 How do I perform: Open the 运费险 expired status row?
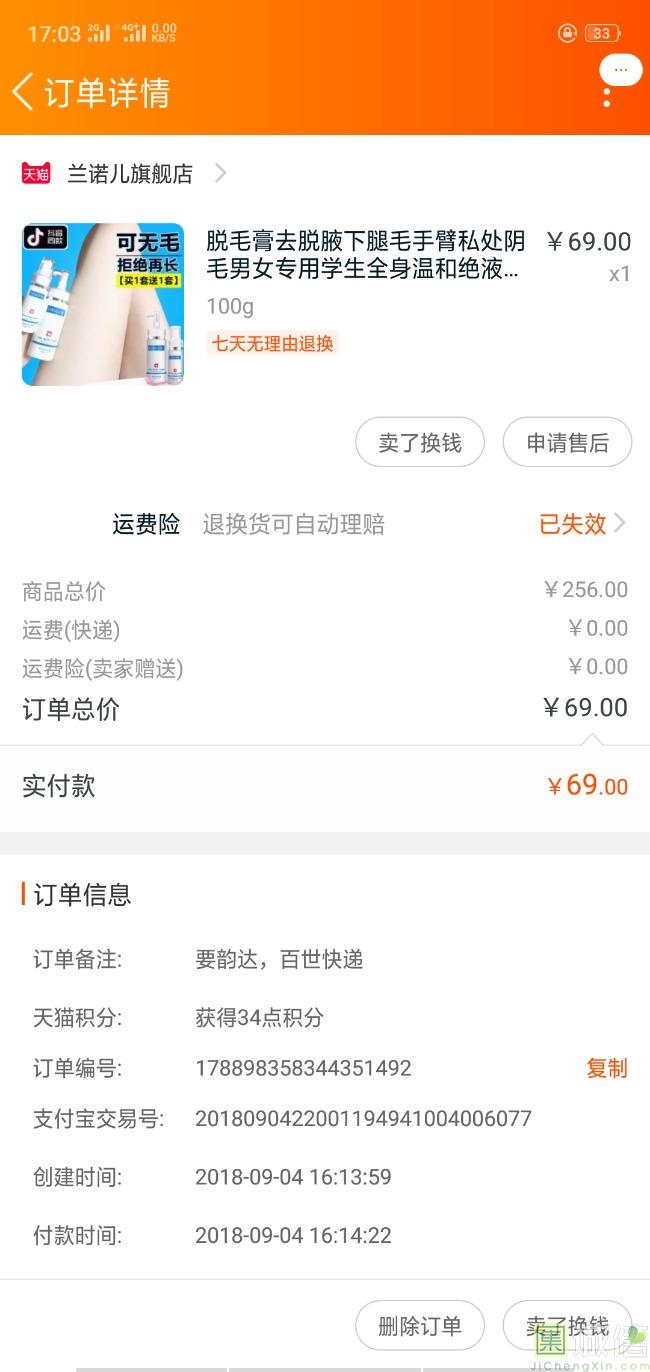tap(582, 524)
